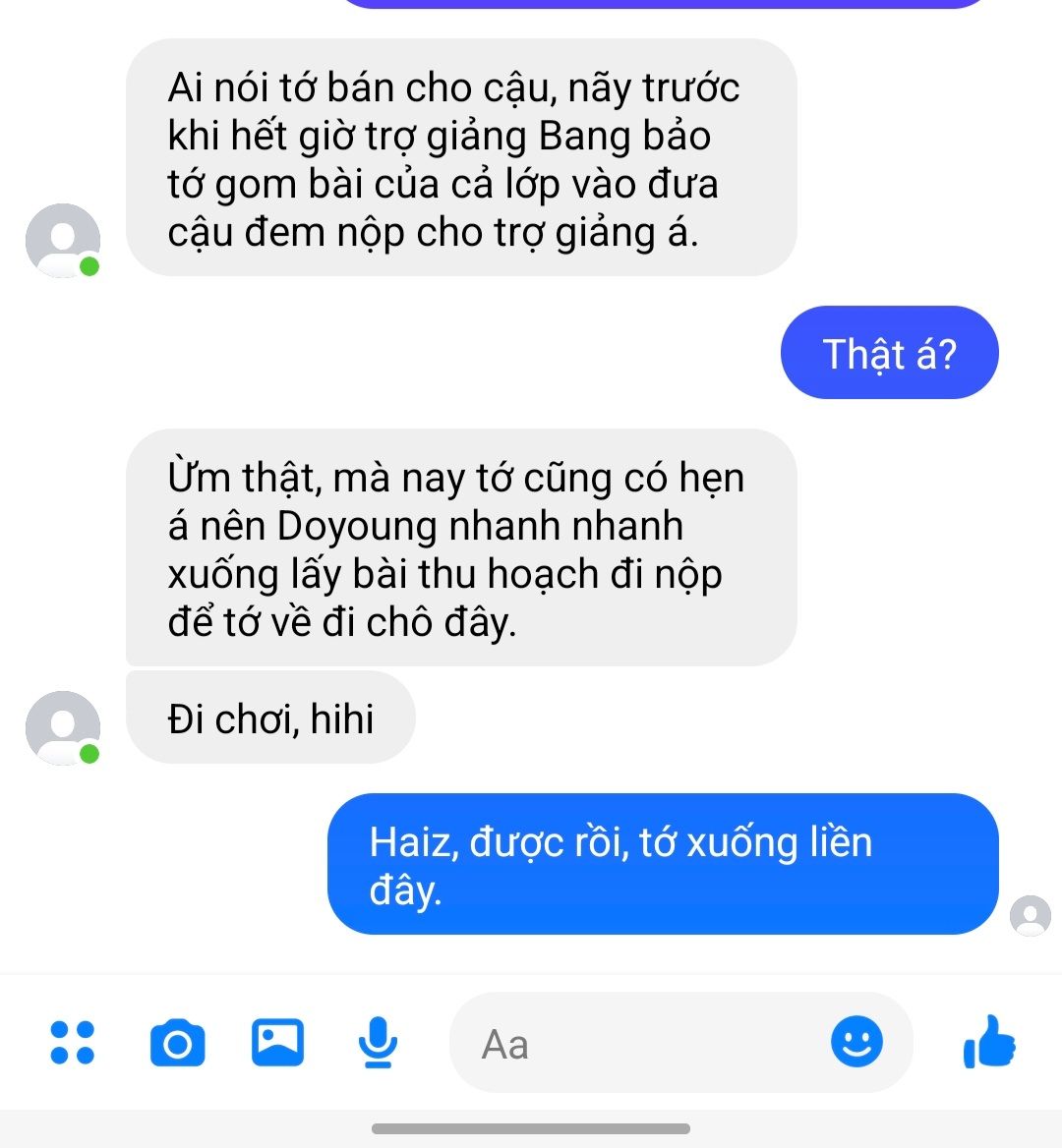Tap sender's avatar beside the "Ai nói" message

coord(62,240)
